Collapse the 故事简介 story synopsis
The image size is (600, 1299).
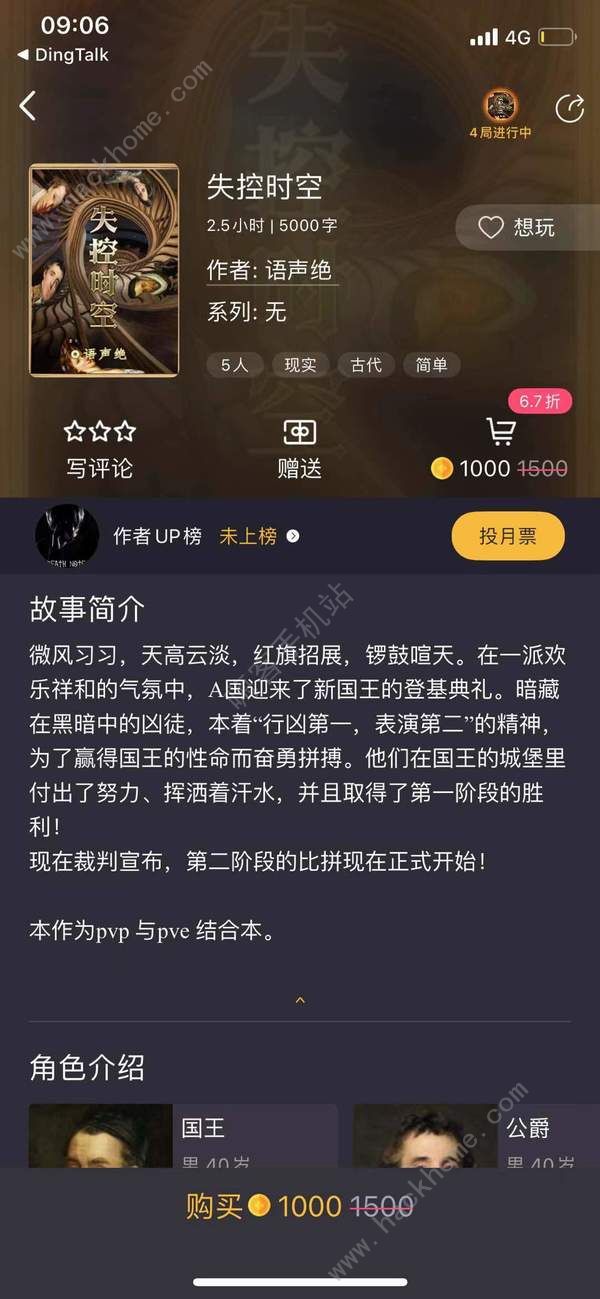pyautogui.click(x=300, y=1000)
